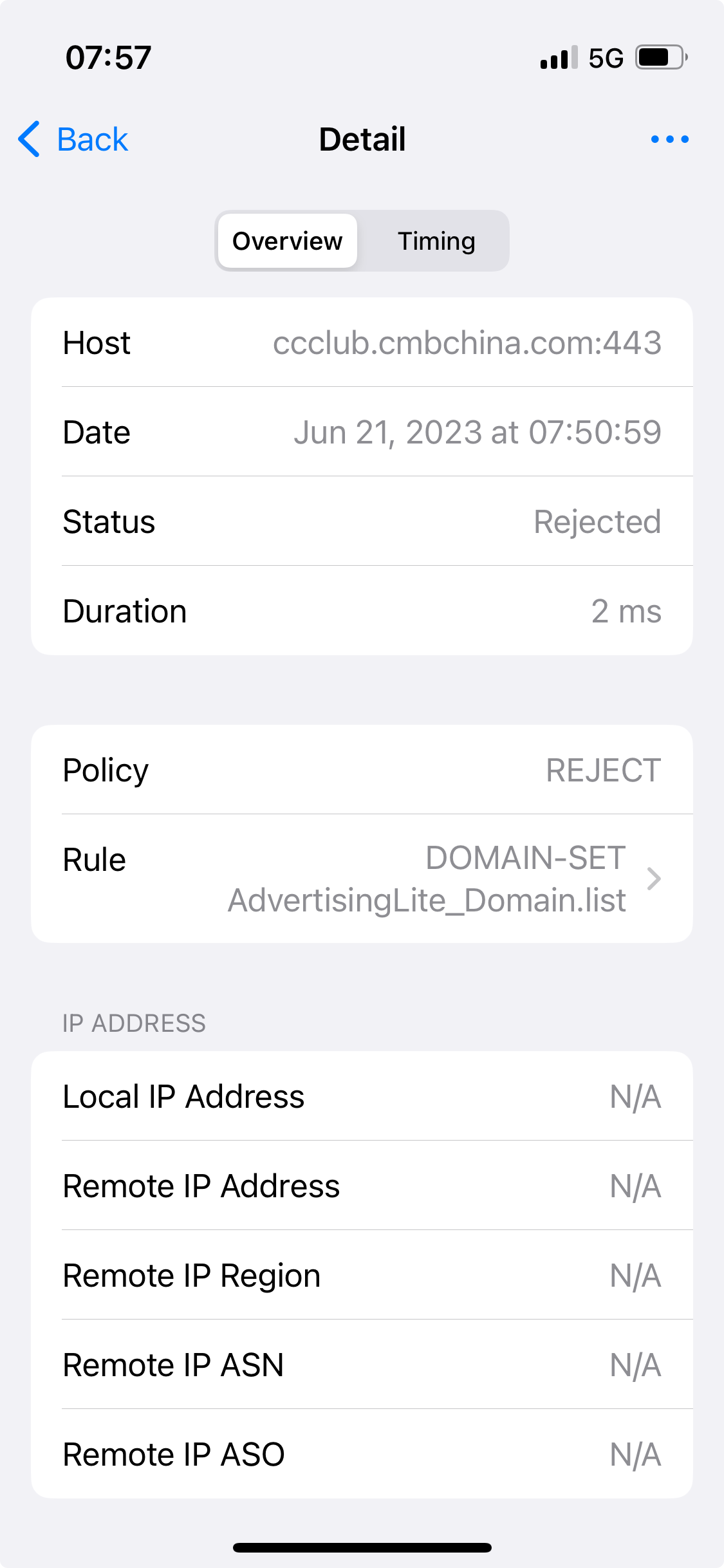The width and height of the screenshot is (724, 1568).
Task: Tap the Host row showing ccclub.cmbchina.com
Action: 362,342
